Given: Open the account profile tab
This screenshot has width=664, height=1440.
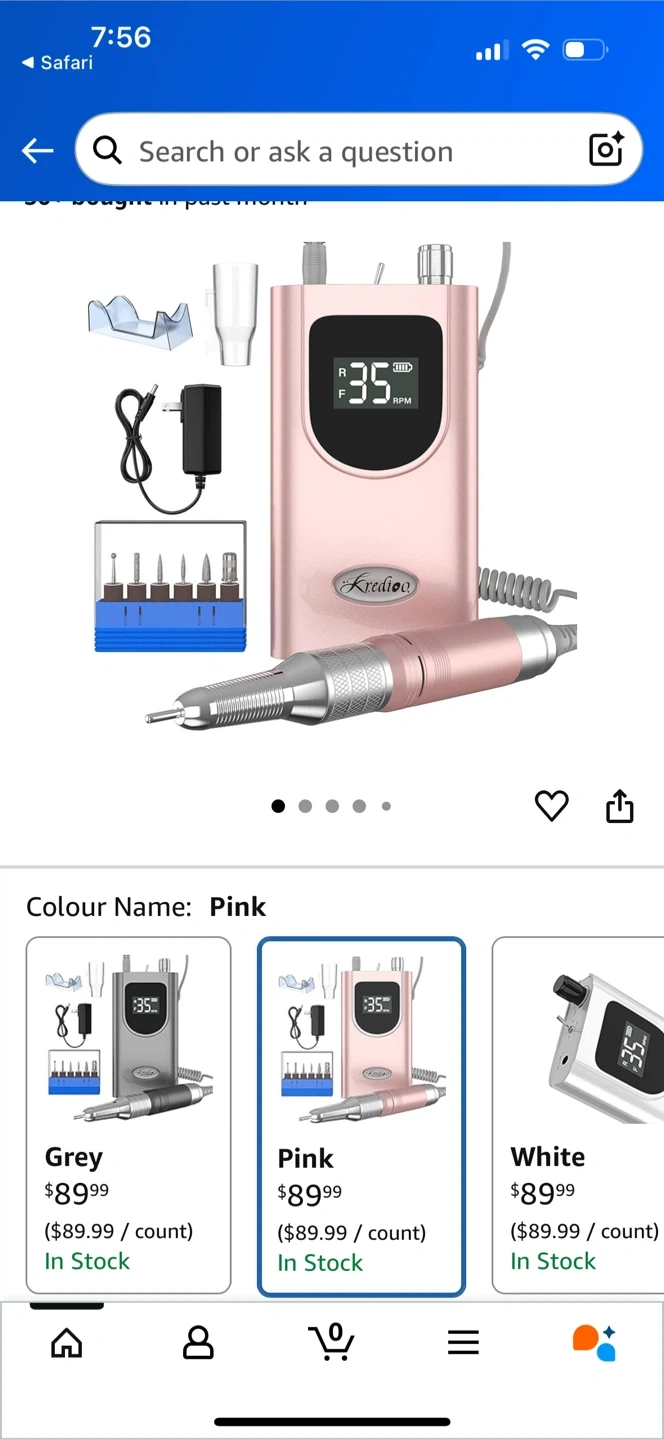Looking at the screenshot, I should point(198,1343).
